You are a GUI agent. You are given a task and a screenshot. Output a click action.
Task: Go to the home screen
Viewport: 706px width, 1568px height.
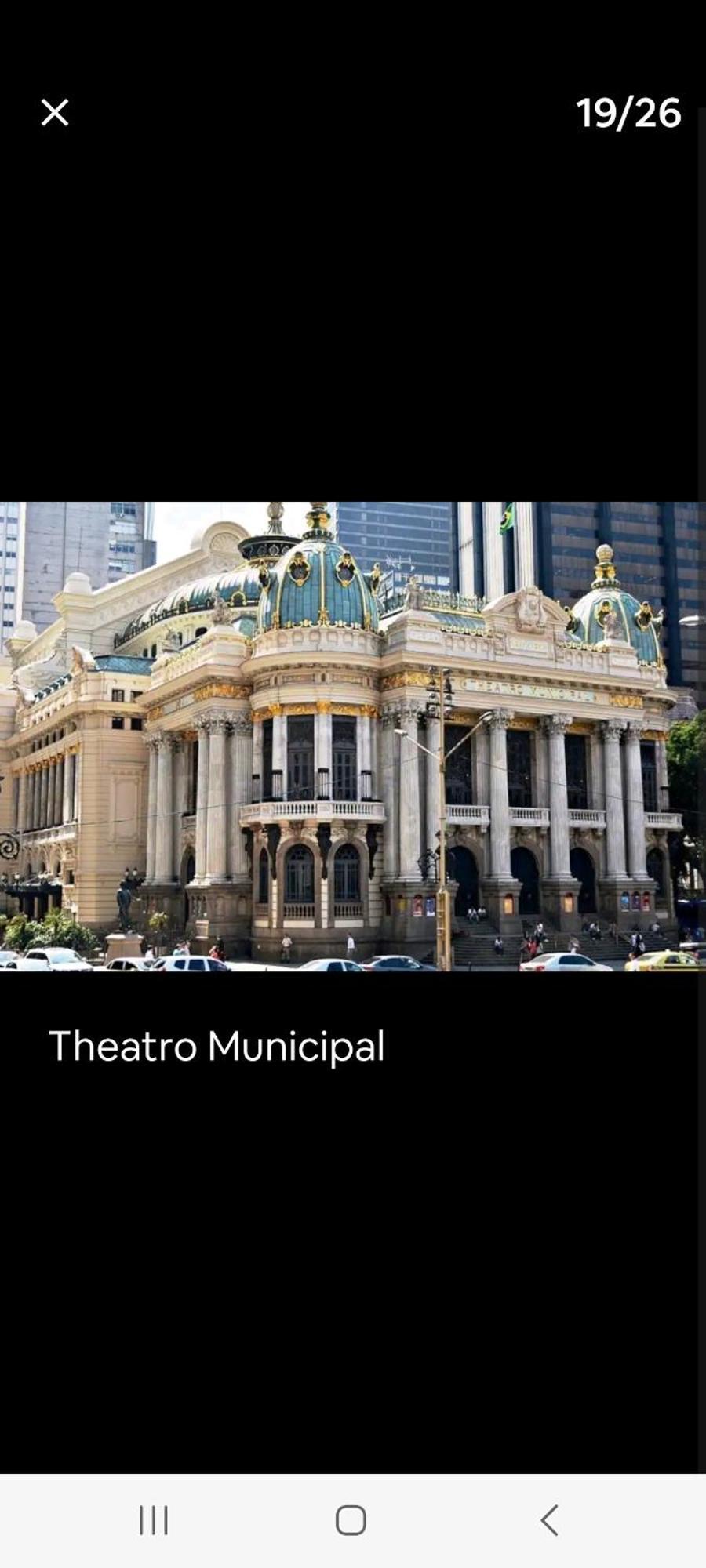[351, 1520]
